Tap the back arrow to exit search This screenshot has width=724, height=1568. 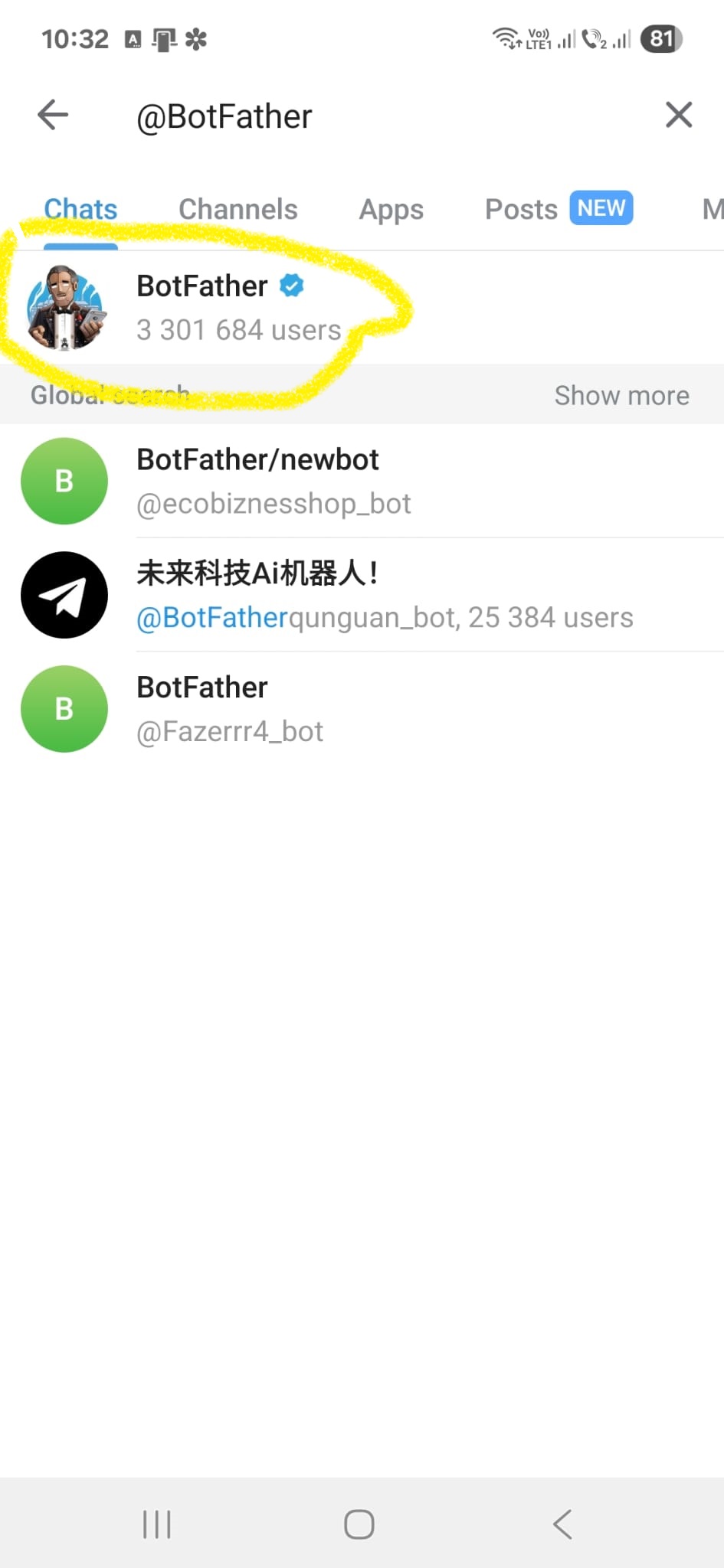pos(51,115)
